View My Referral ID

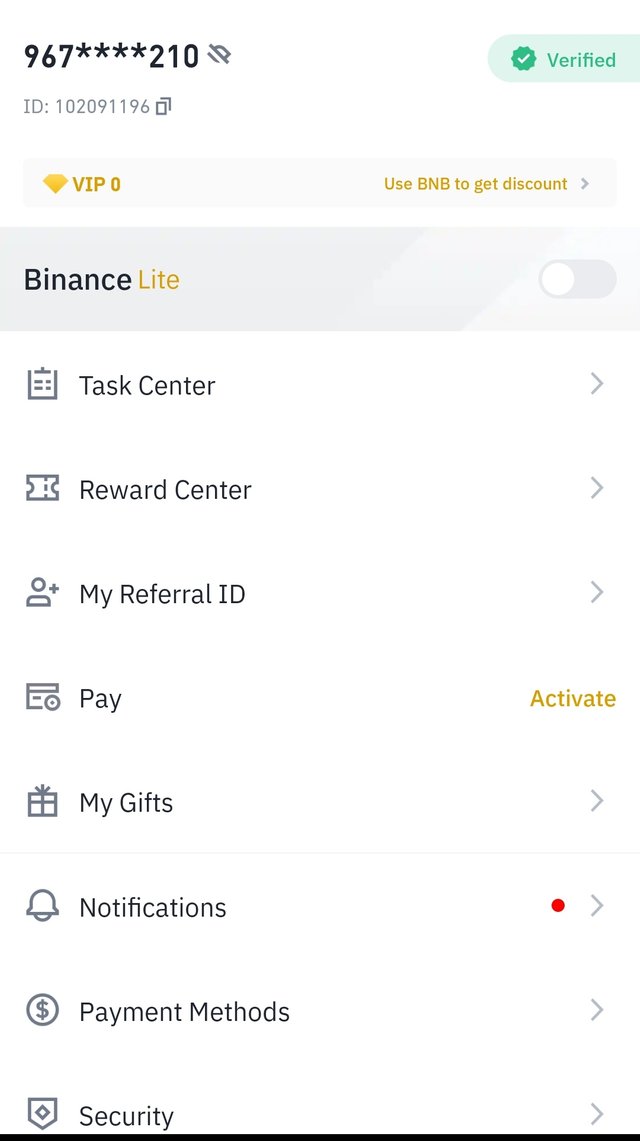click(x=320, y=594)
